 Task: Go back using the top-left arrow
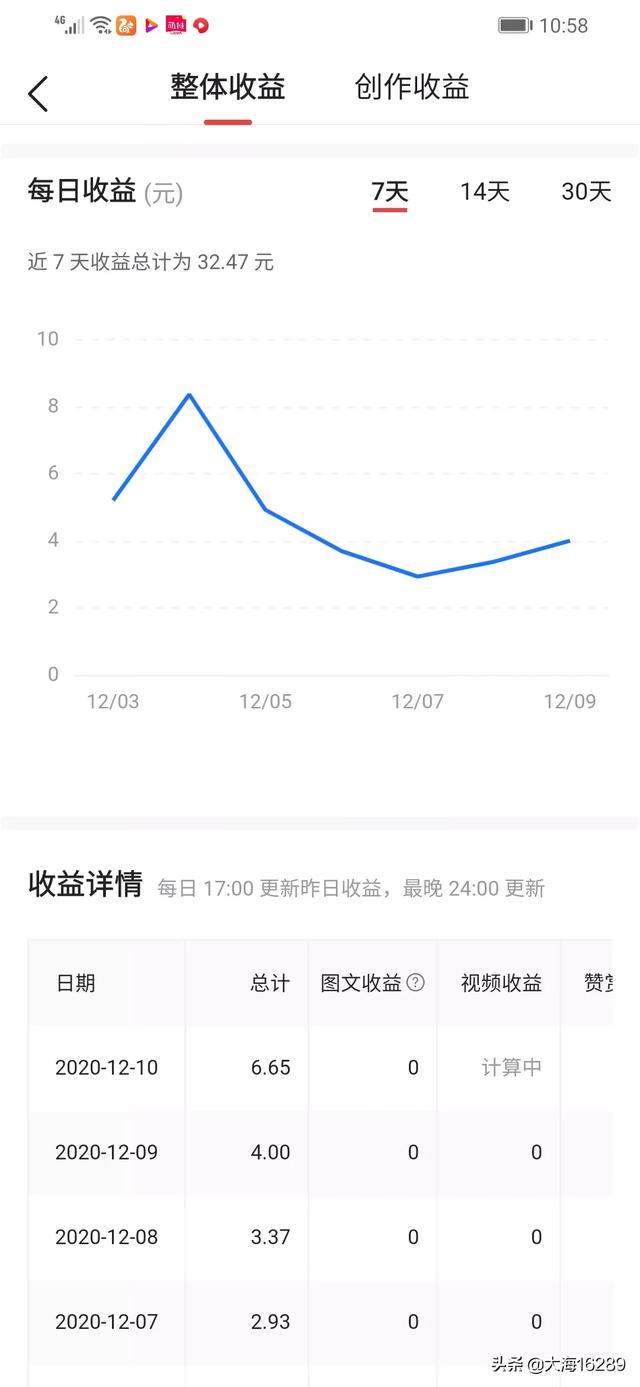tap(38, 93)
